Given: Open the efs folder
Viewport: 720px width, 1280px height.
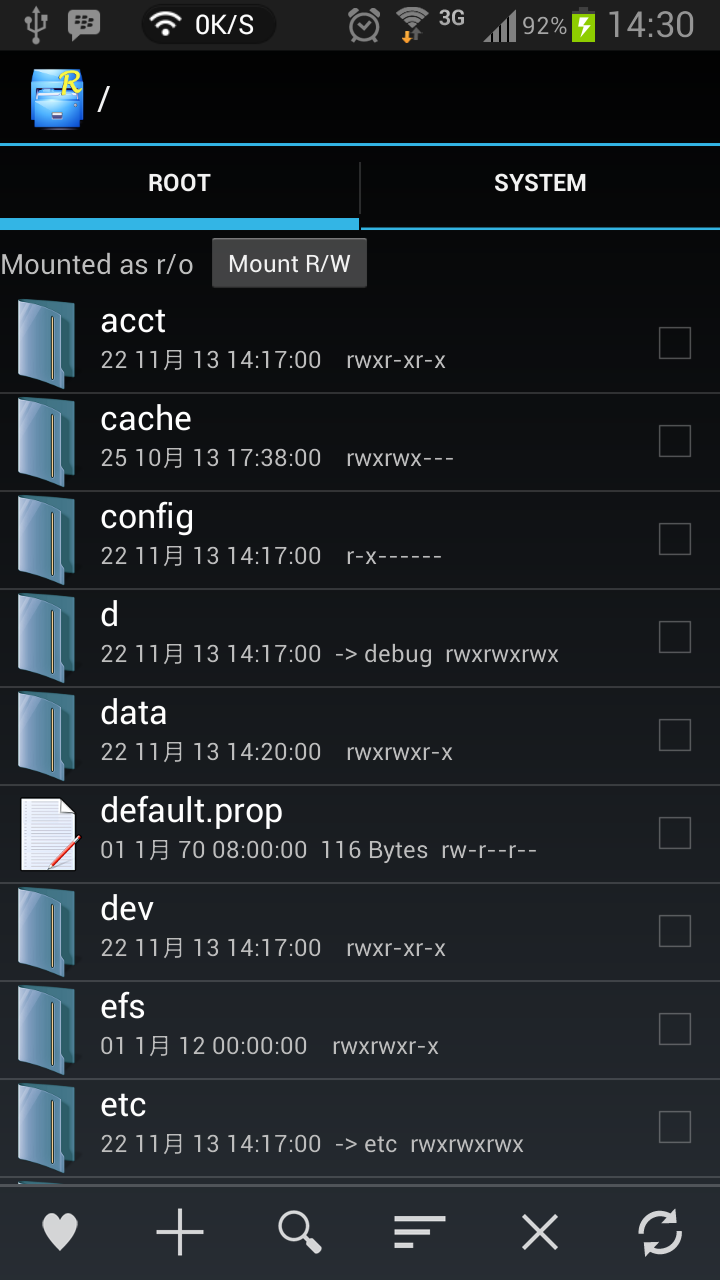Looking at the screenshot, I should (360, 1029).
